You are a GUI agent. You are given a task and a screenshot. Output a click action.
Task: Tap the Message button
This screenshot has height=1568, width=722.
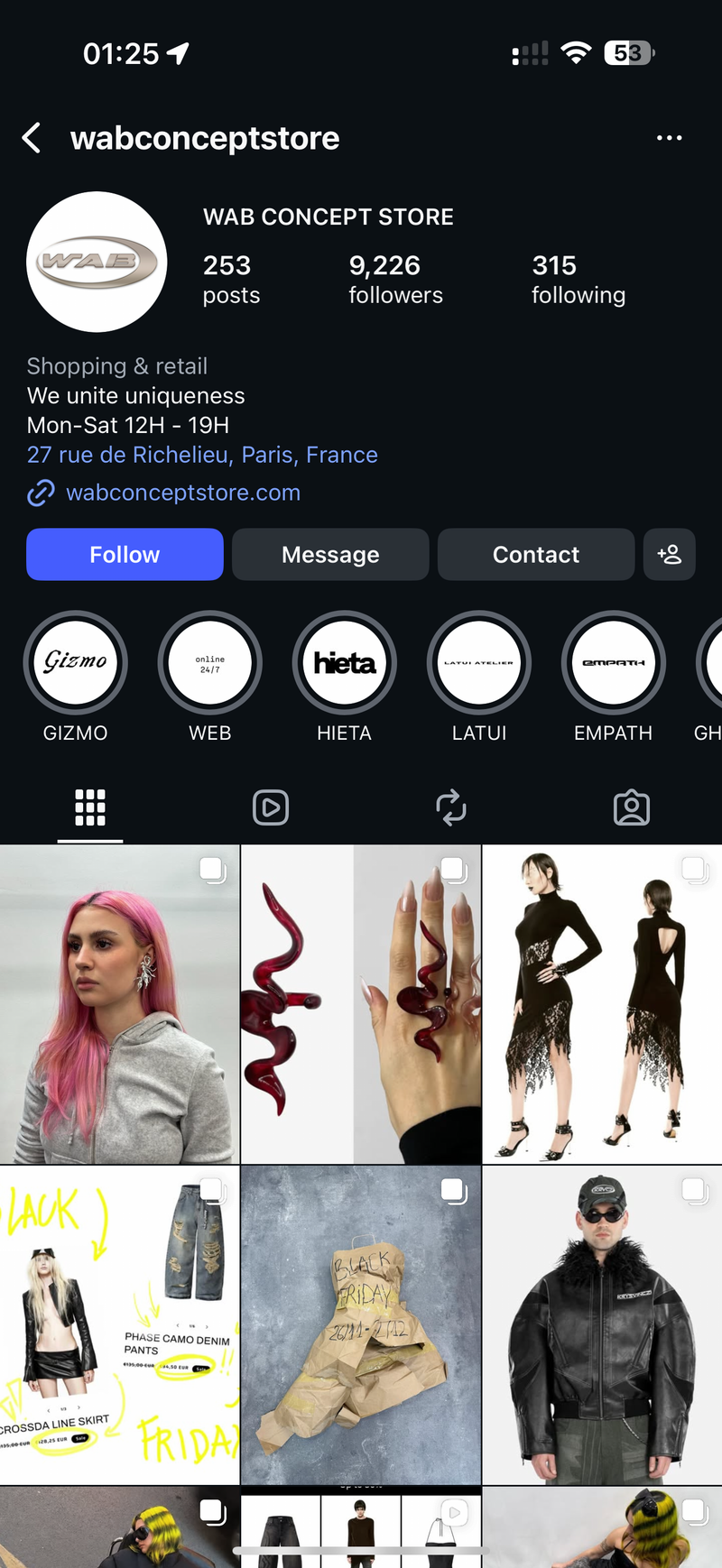(x=330, y=554)
